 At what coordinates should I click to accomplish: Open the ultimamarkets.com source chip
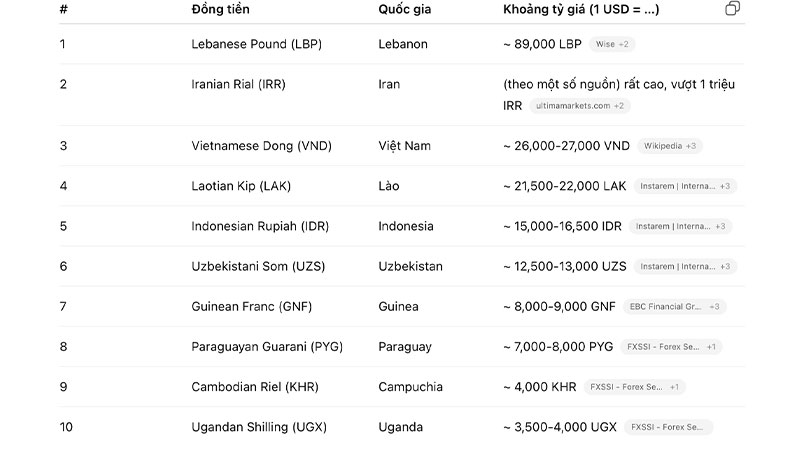580,106
